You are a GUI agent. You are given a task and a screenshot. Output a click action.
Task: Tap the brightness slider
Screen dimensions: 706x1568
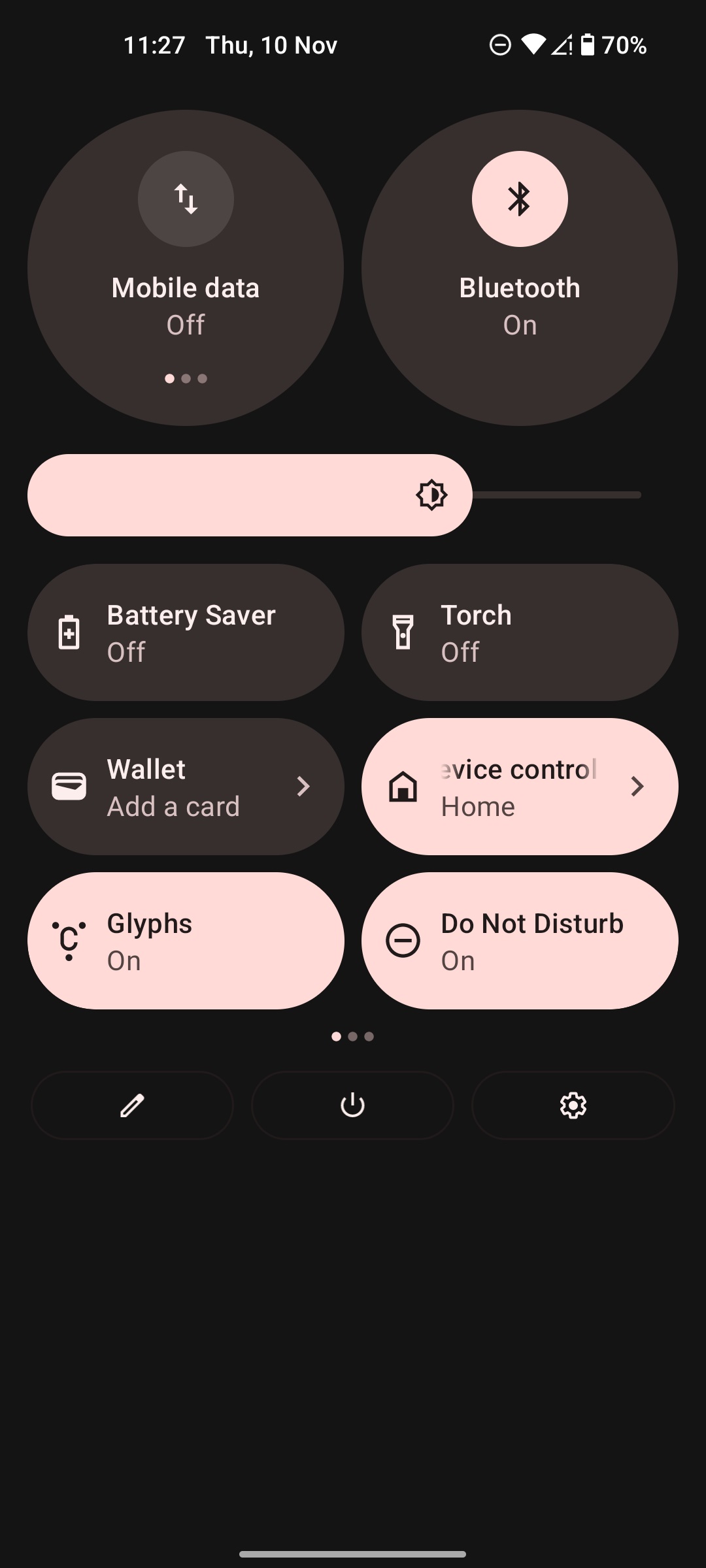pos(333,495)
